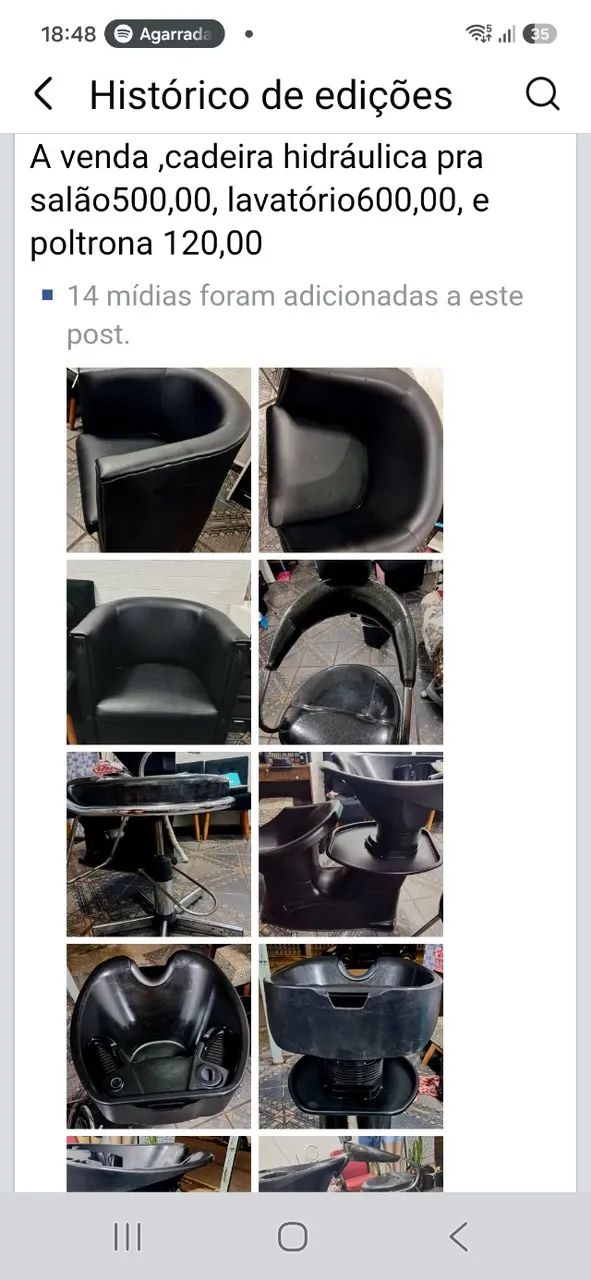Image resolution: width=591 pixels, height=1280 pixels.
Task: Open the recent apps view
Action: pos(127,1237)
